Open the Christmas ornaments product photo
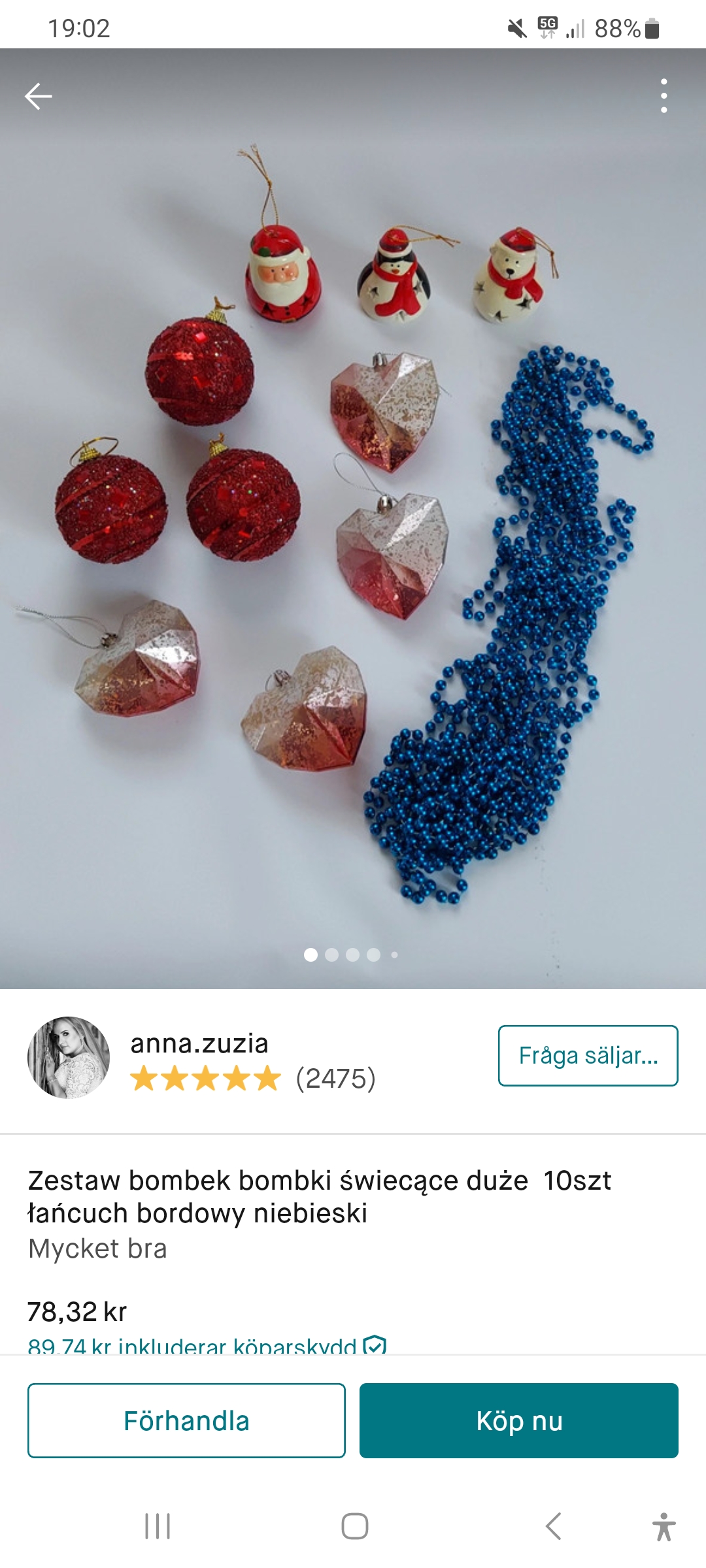Screen dimensions: 706x1568 click(353, 523)
